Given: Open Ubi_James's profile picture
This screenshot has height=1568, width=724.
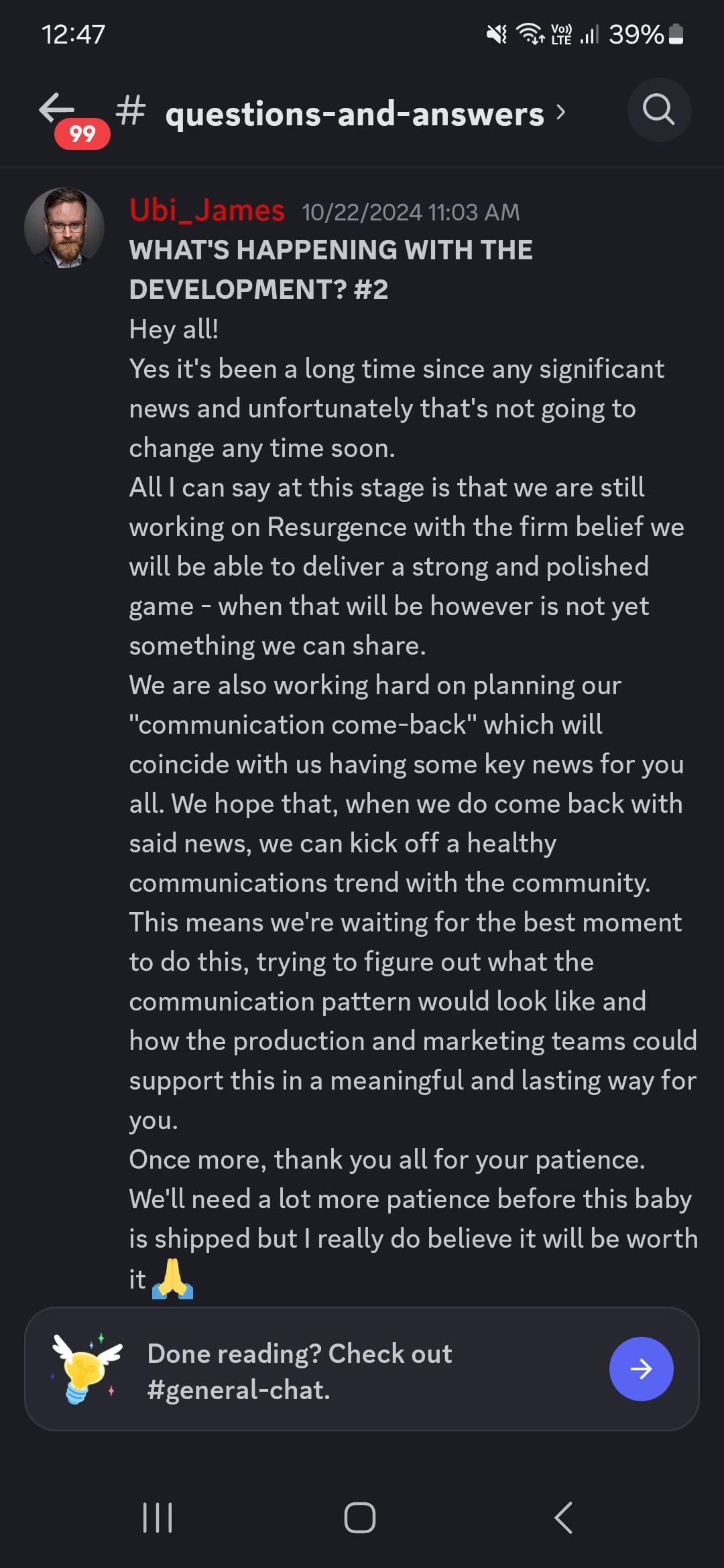Looking at the screenshot, I should coord(64,228).
